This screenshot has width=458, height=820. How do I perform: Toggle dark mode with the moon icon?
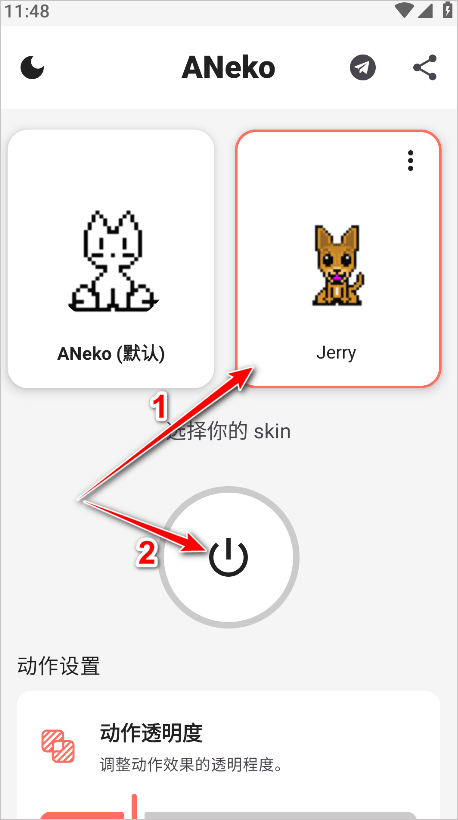tap(32, 68)
